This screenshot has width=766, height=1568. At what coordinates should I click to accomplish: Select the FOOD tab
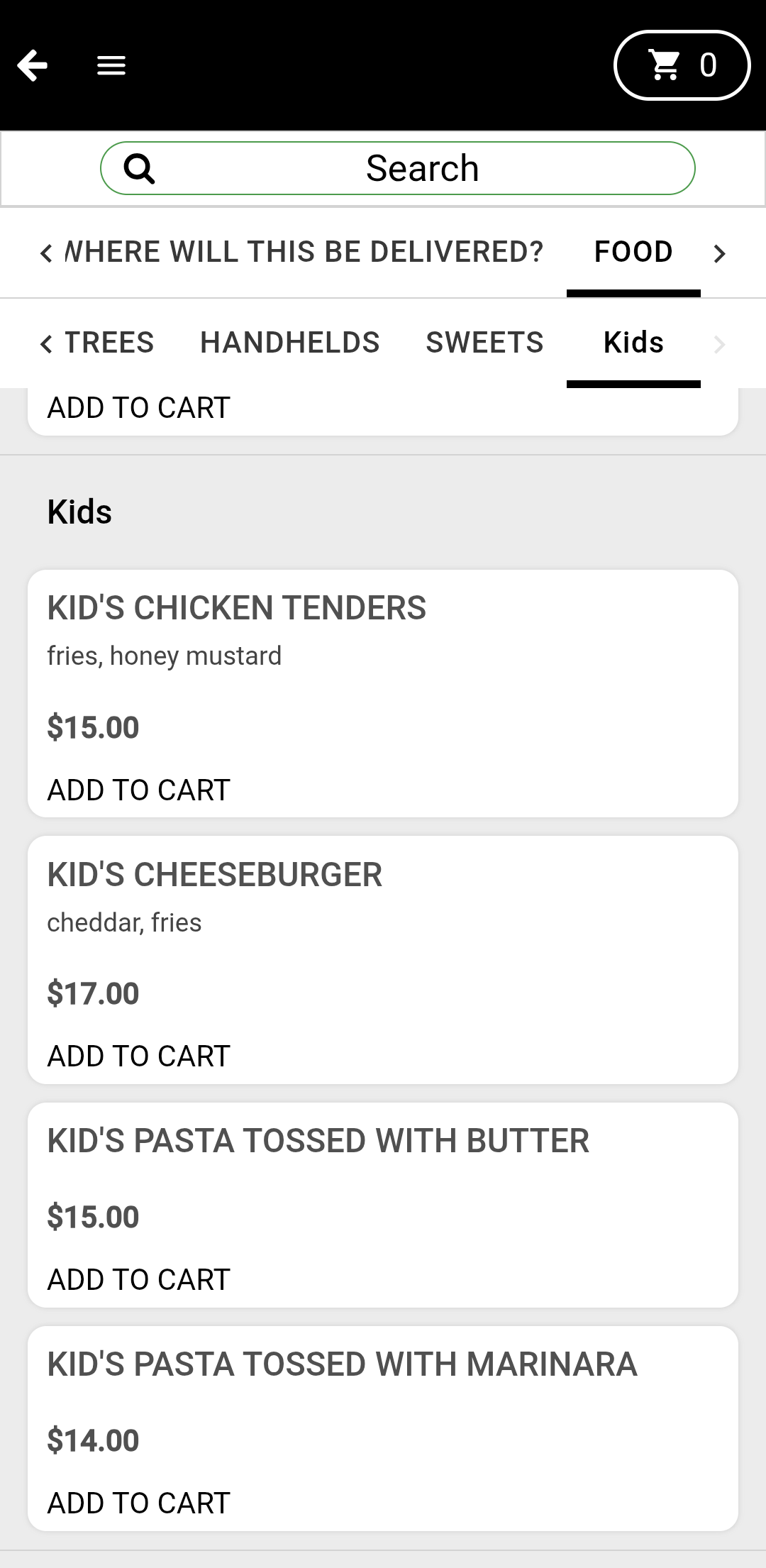tap(633, 252)
